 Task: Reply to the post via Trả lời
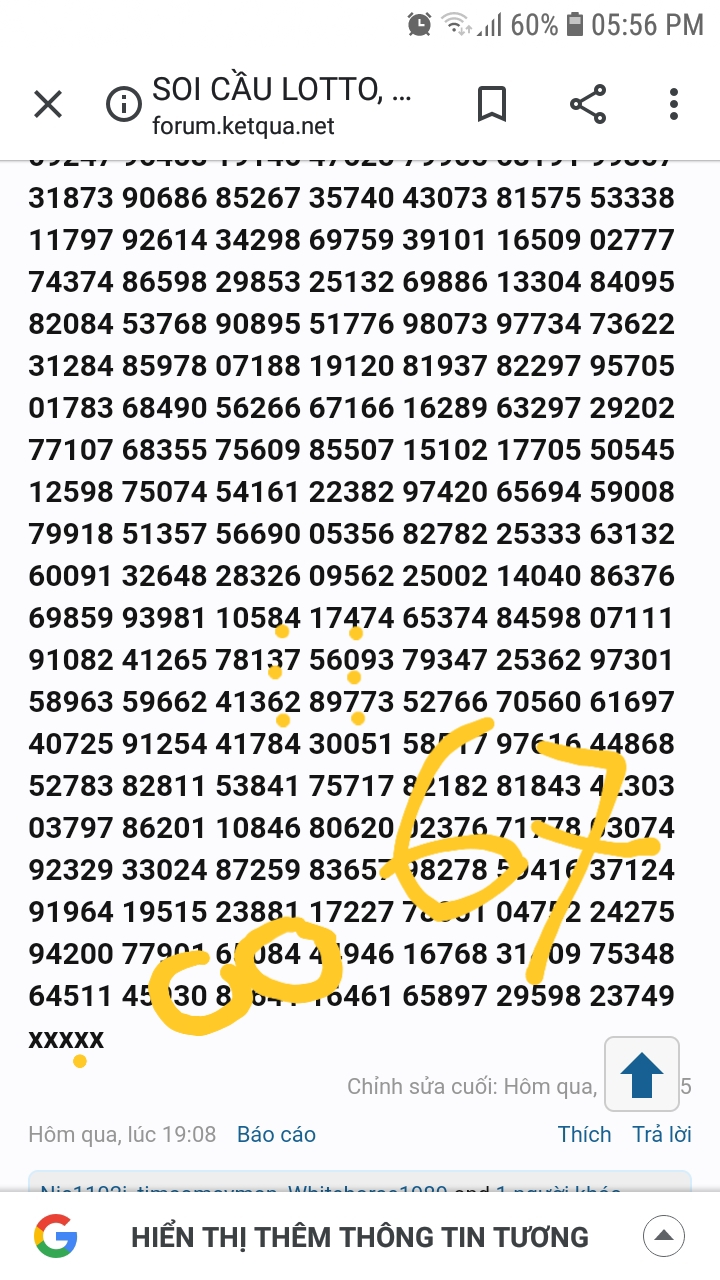pos(662,1134)
